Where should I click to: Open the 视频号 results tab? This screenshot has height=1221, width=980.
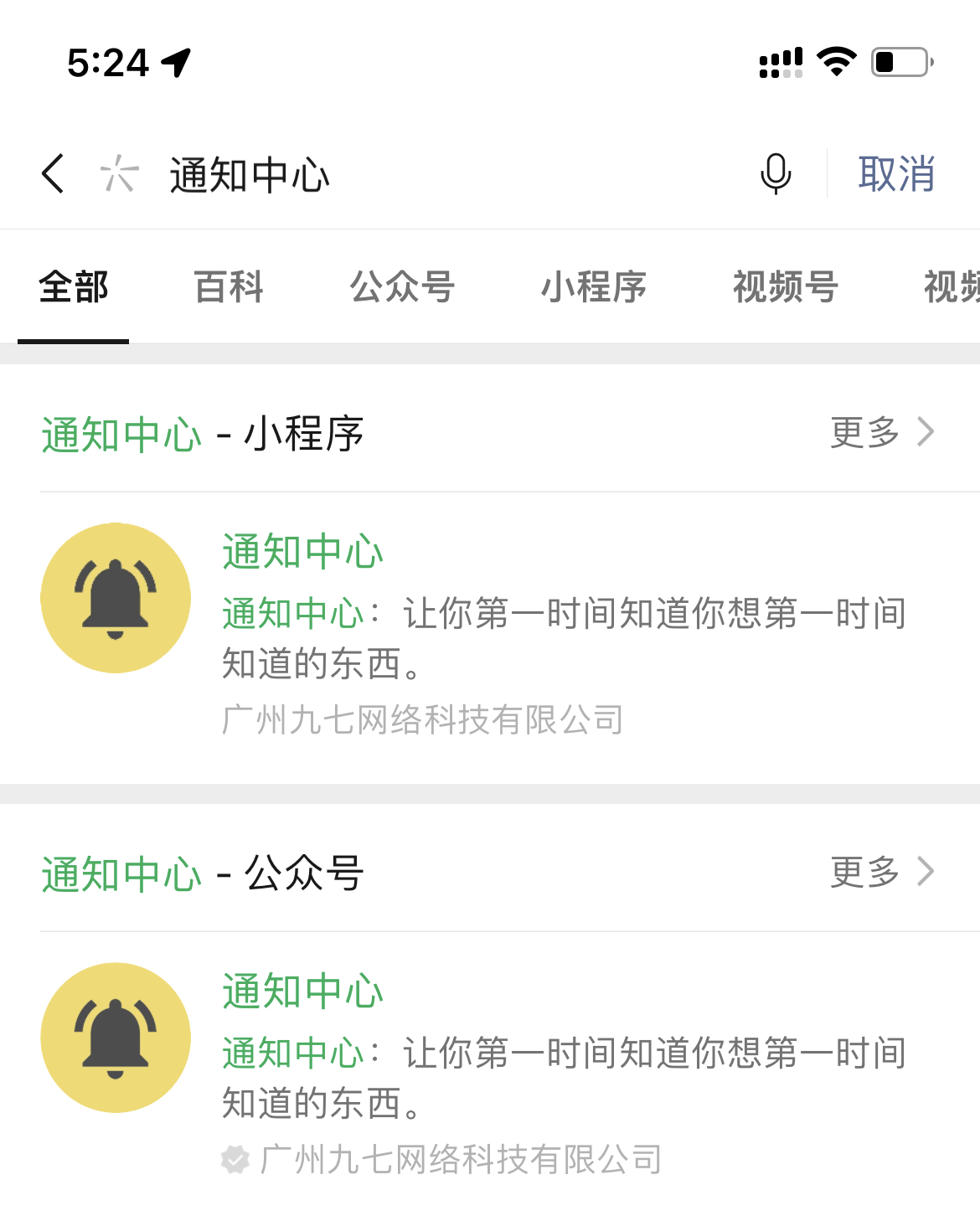point(785,287)
